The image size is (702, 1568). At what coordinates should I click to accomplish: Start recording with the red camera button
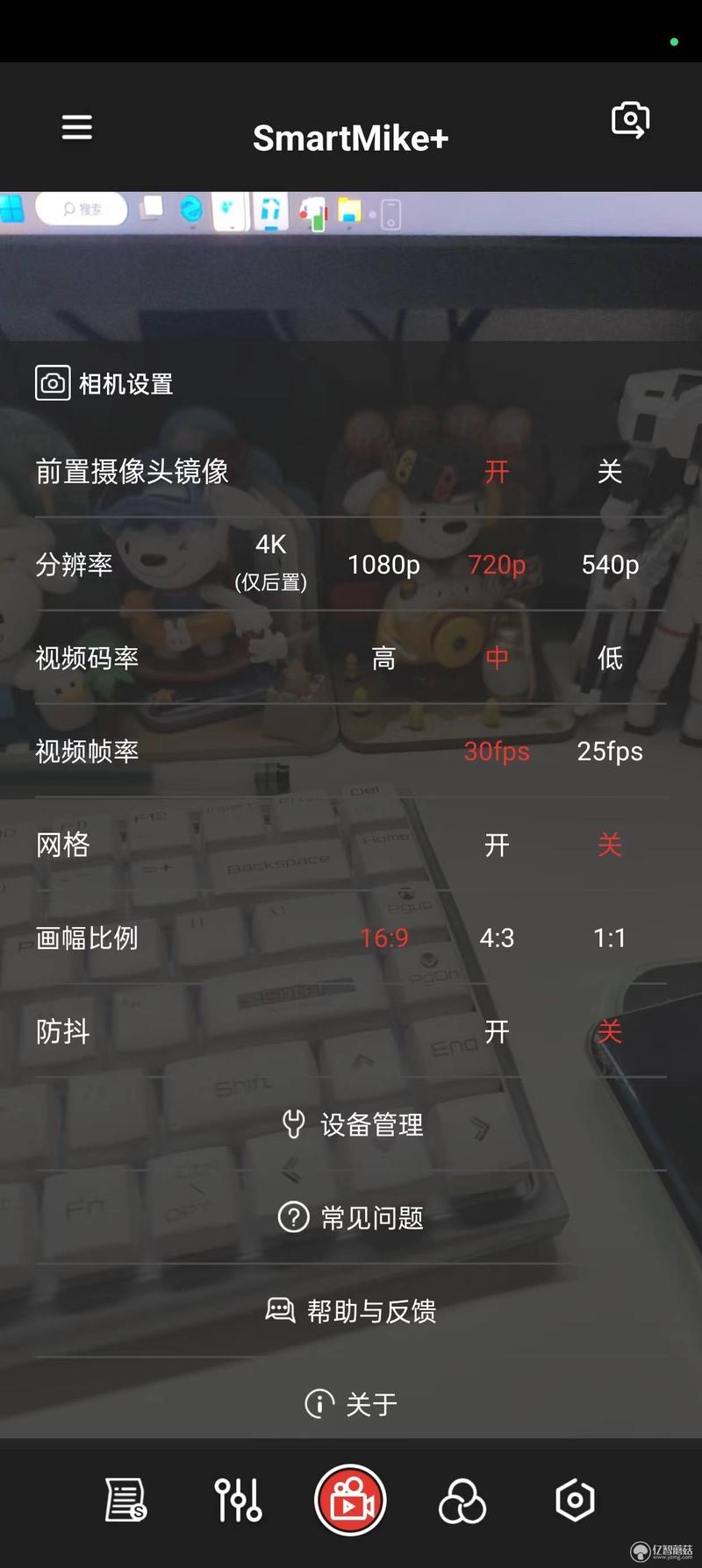(351, 1500)
